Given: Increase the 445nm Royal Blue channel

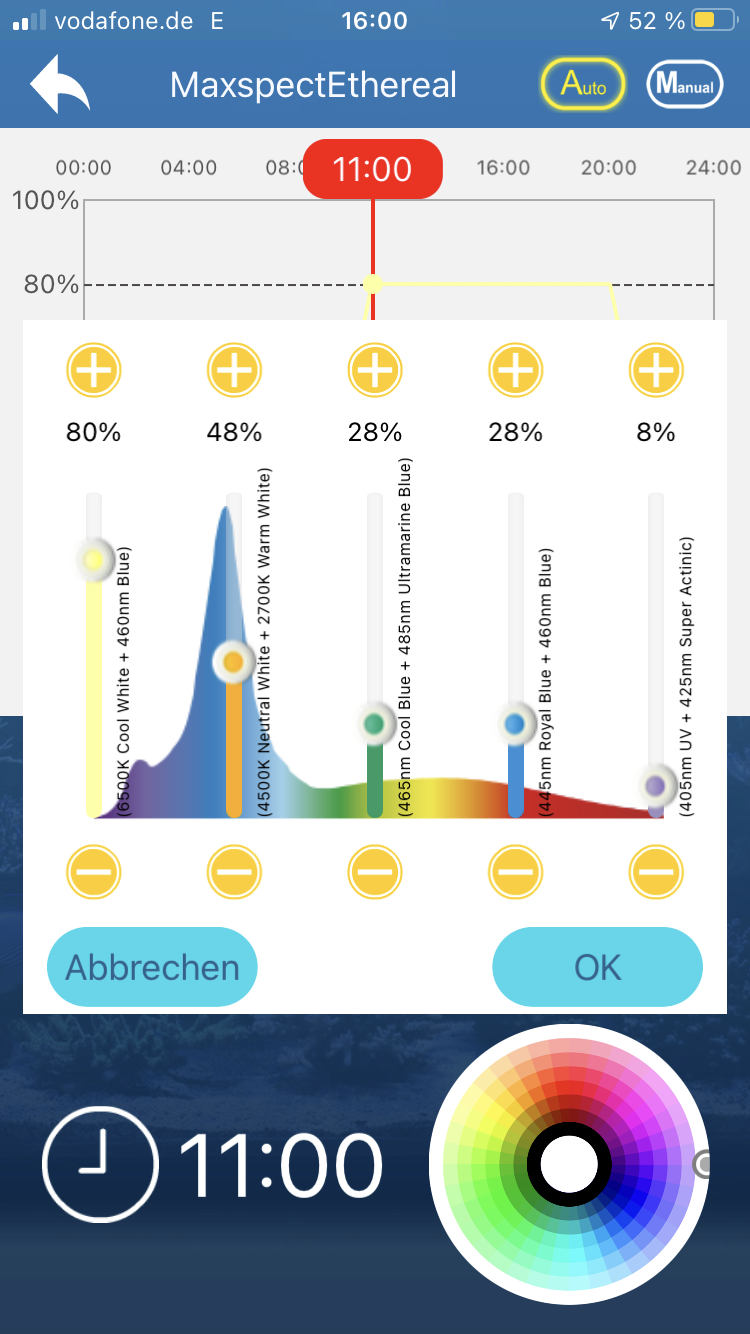Looking at the screenshot, I should (x=515, y=371).
